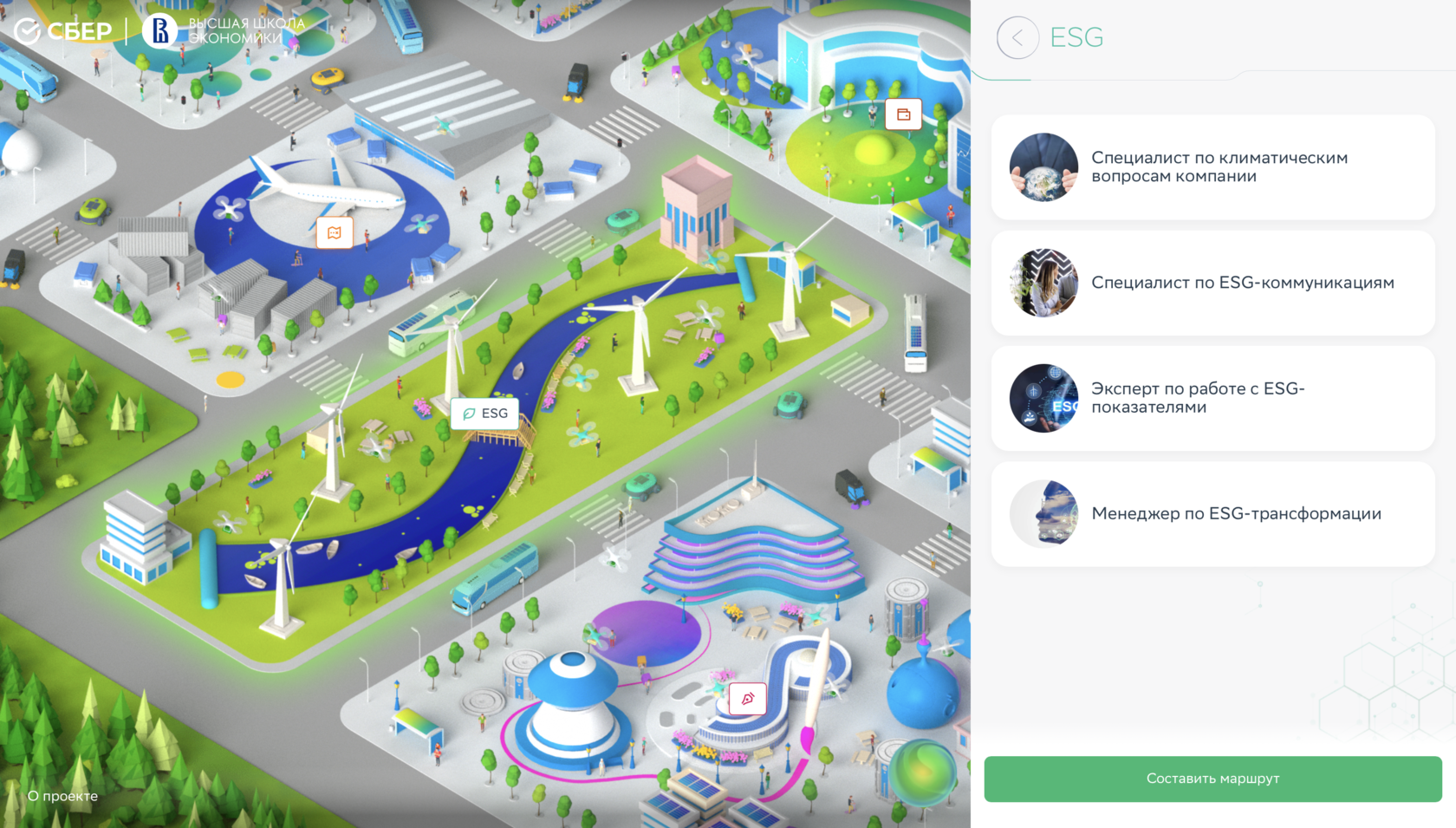The height and width of the screenshot is (828, 1456).
Task: Select Эксперт по работе с ESG-показателями
Action: (x=1213, y=398)
